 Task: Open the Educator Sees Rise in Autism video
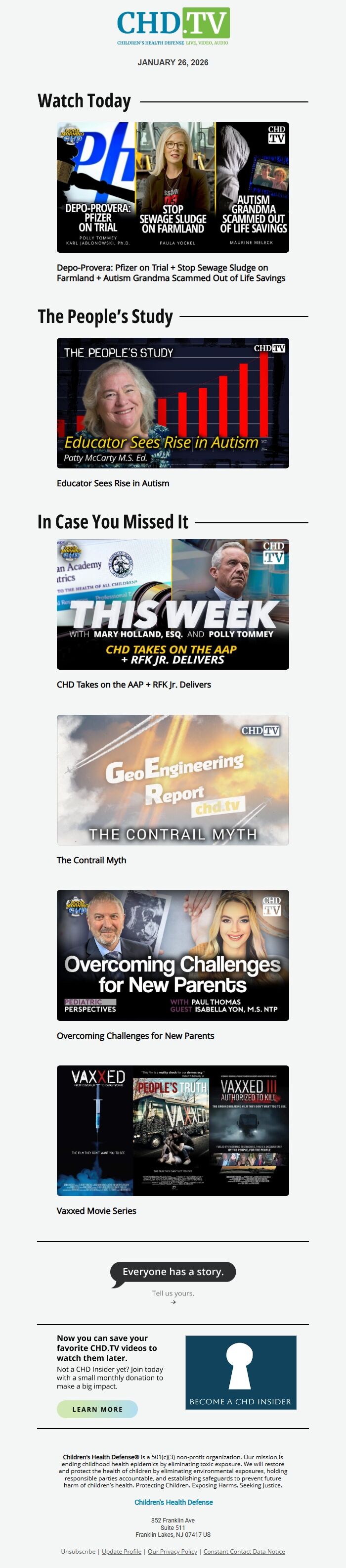tap(173, 403)
